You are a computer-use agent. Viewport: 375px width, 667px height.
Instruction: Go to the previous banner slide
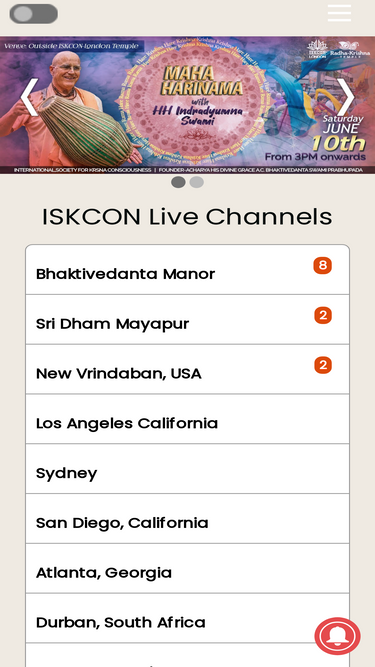[x=29, y=97]
